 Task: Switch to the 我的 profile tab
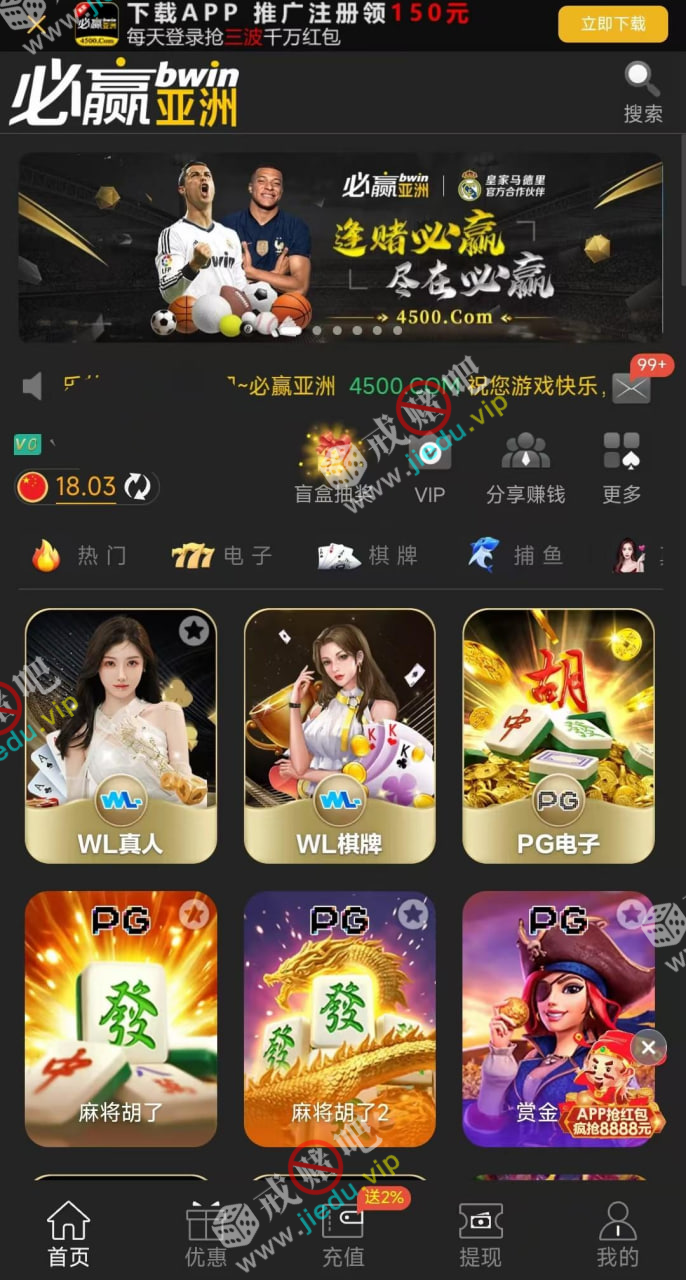pyautogui.click(x=617, y=1235)
